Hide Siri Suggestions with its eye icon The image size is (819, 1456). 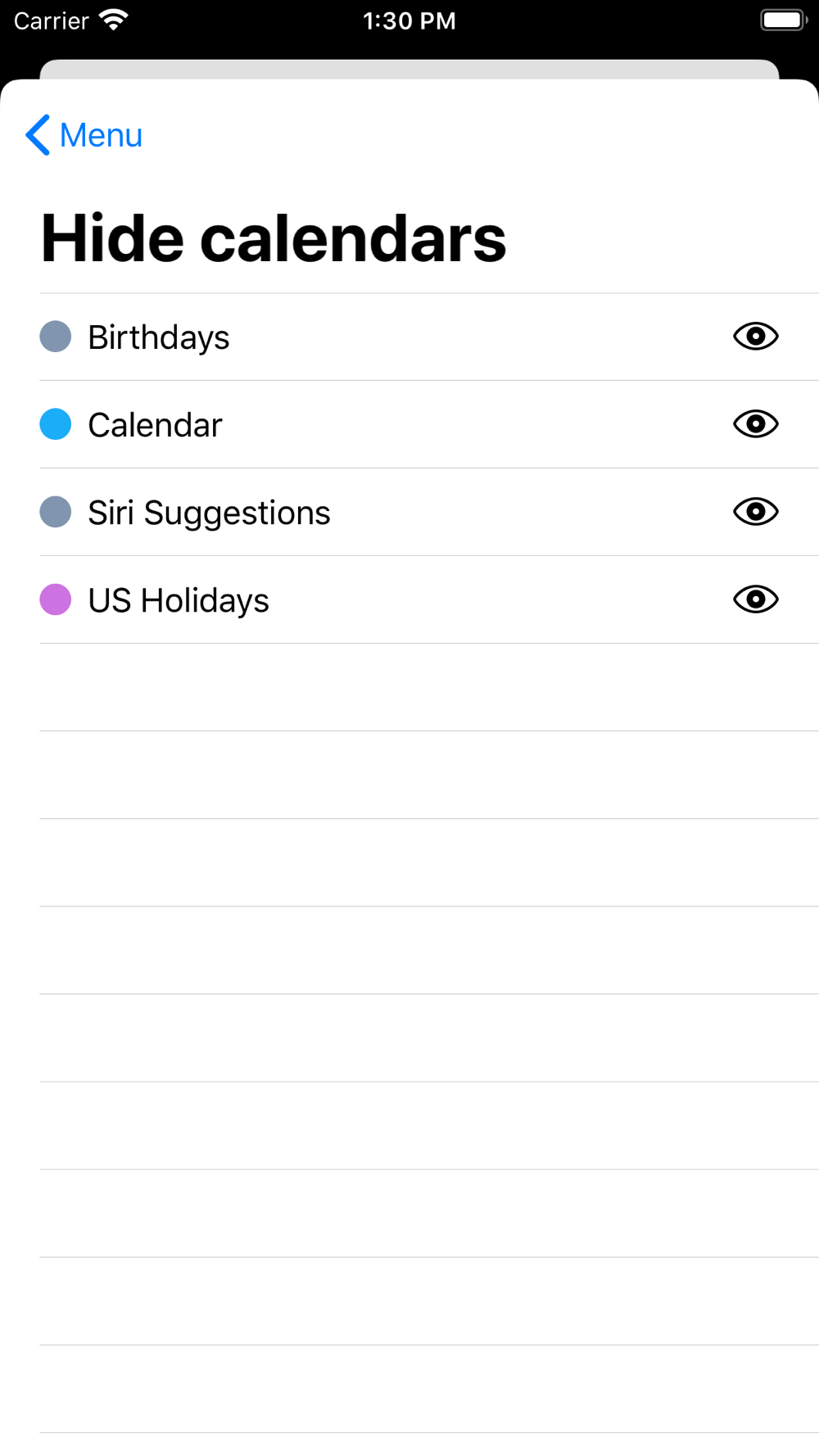pos(755,512)
